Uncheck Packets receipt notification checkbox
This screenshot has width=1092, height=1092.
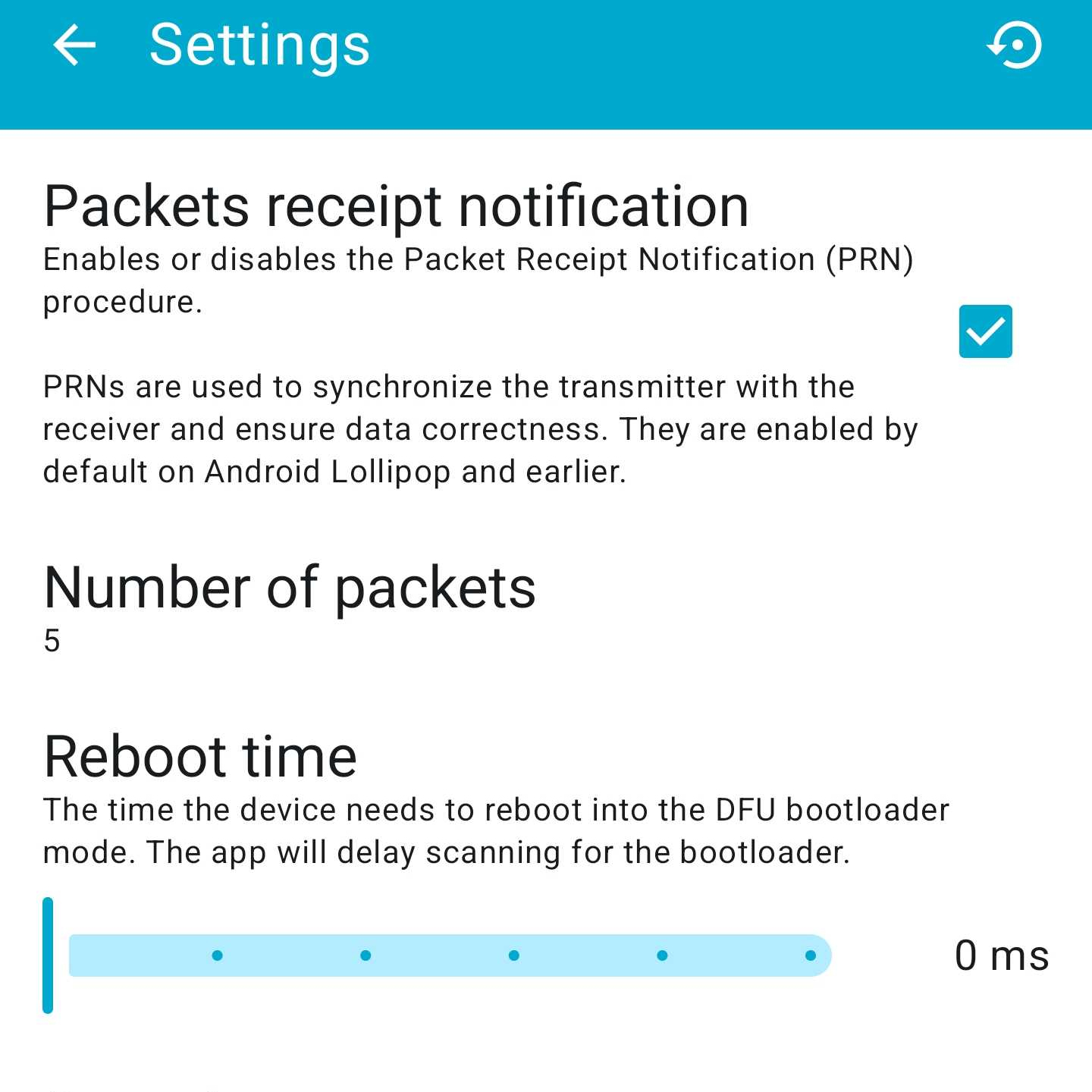pyautogui.click(x=985, y=331)
